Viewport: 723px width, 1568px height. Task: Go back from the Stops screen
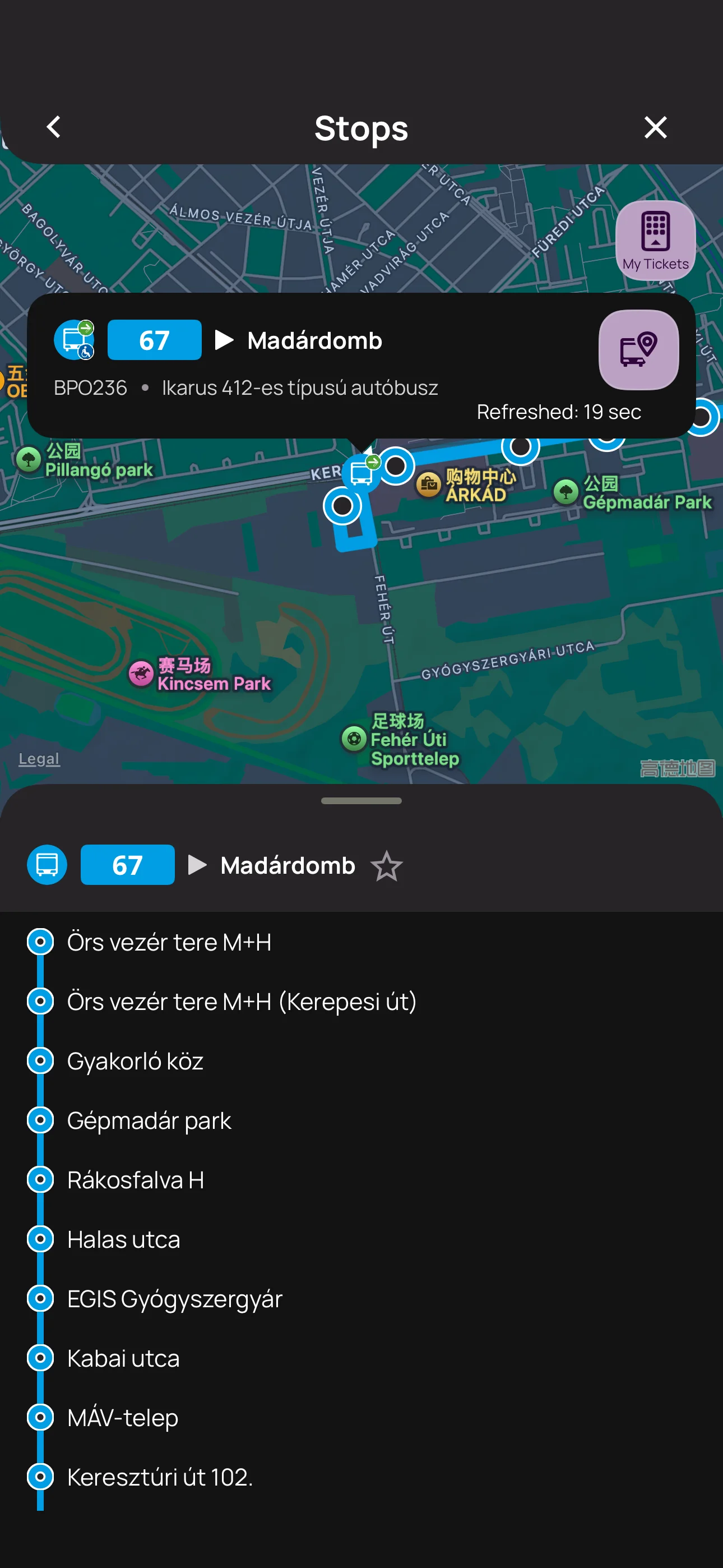[54, 127]
